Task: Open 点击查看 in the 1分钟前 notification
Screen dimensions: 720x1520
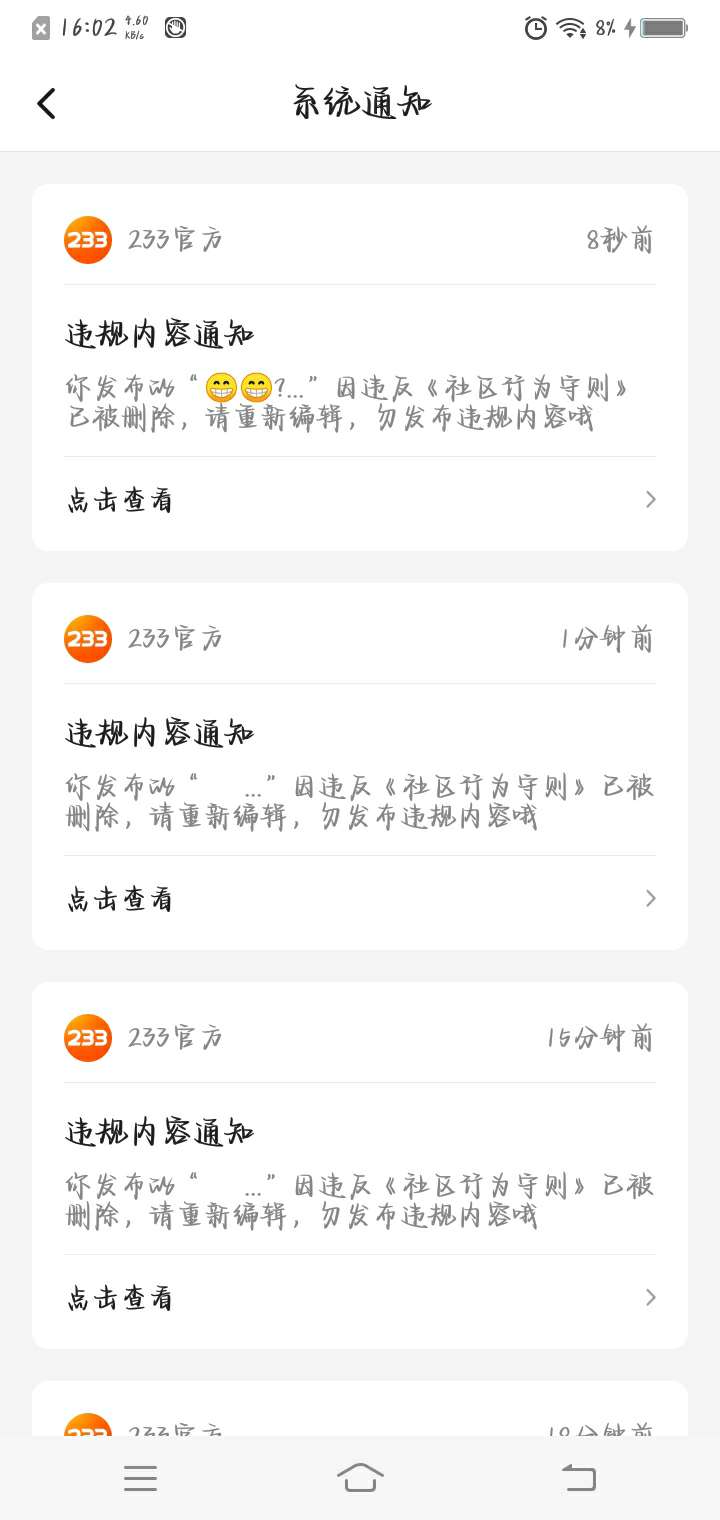Action: 360,899
